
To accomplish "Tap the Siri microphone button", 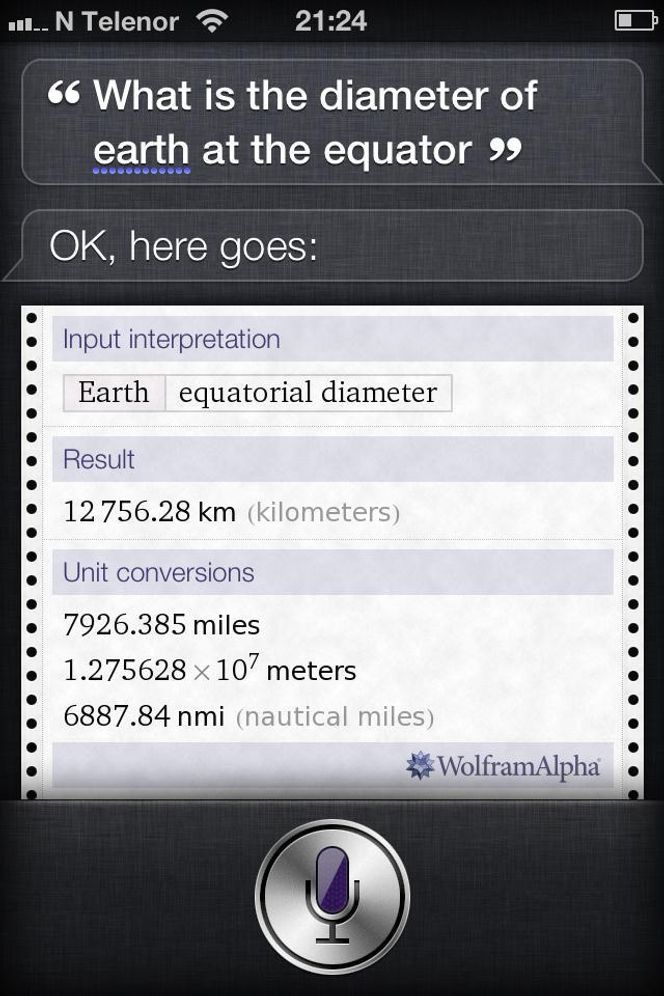I will click(x=332, y=896).
